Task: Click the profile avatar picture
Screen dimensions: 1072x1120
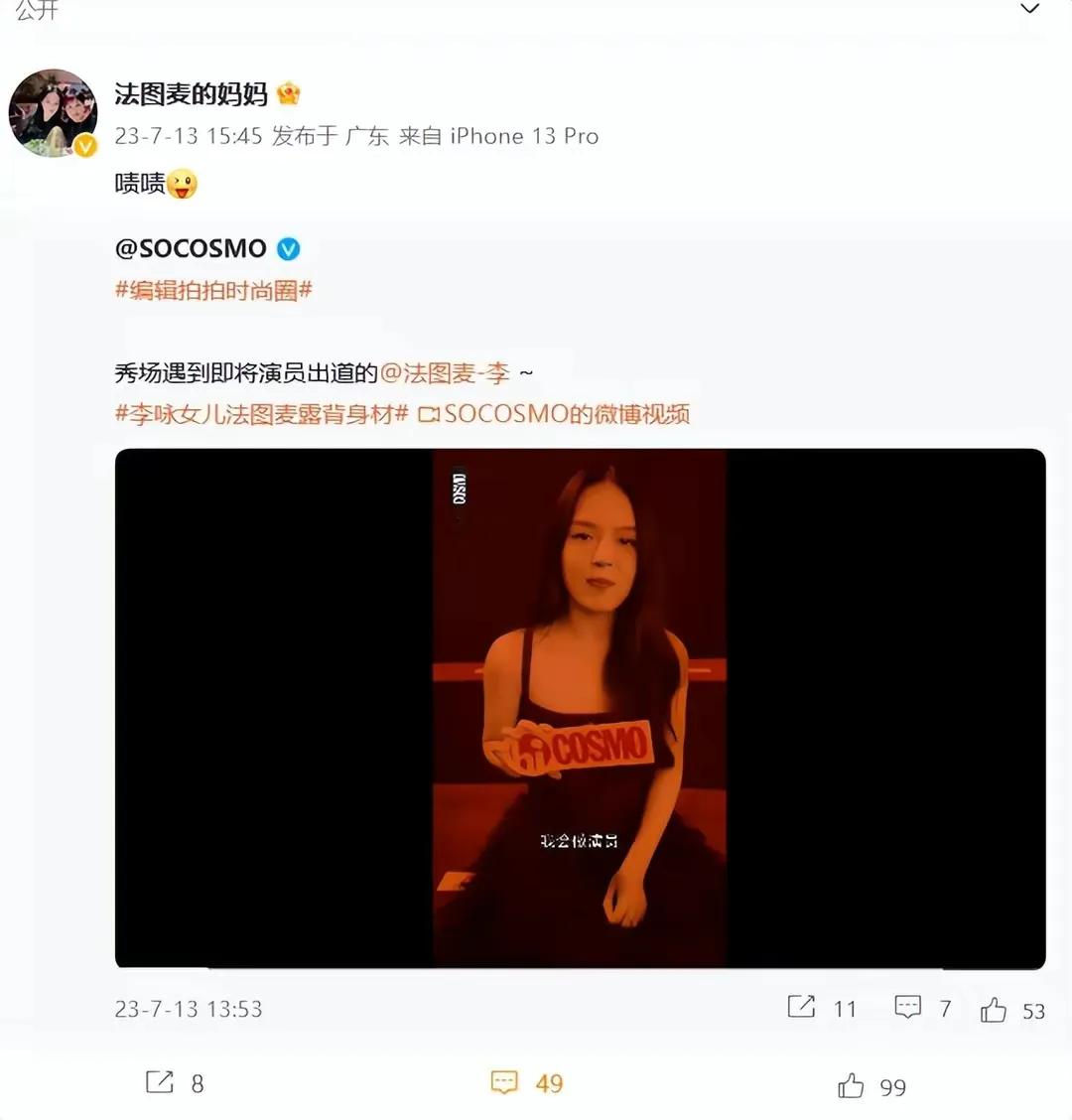Action: (54, 111)
